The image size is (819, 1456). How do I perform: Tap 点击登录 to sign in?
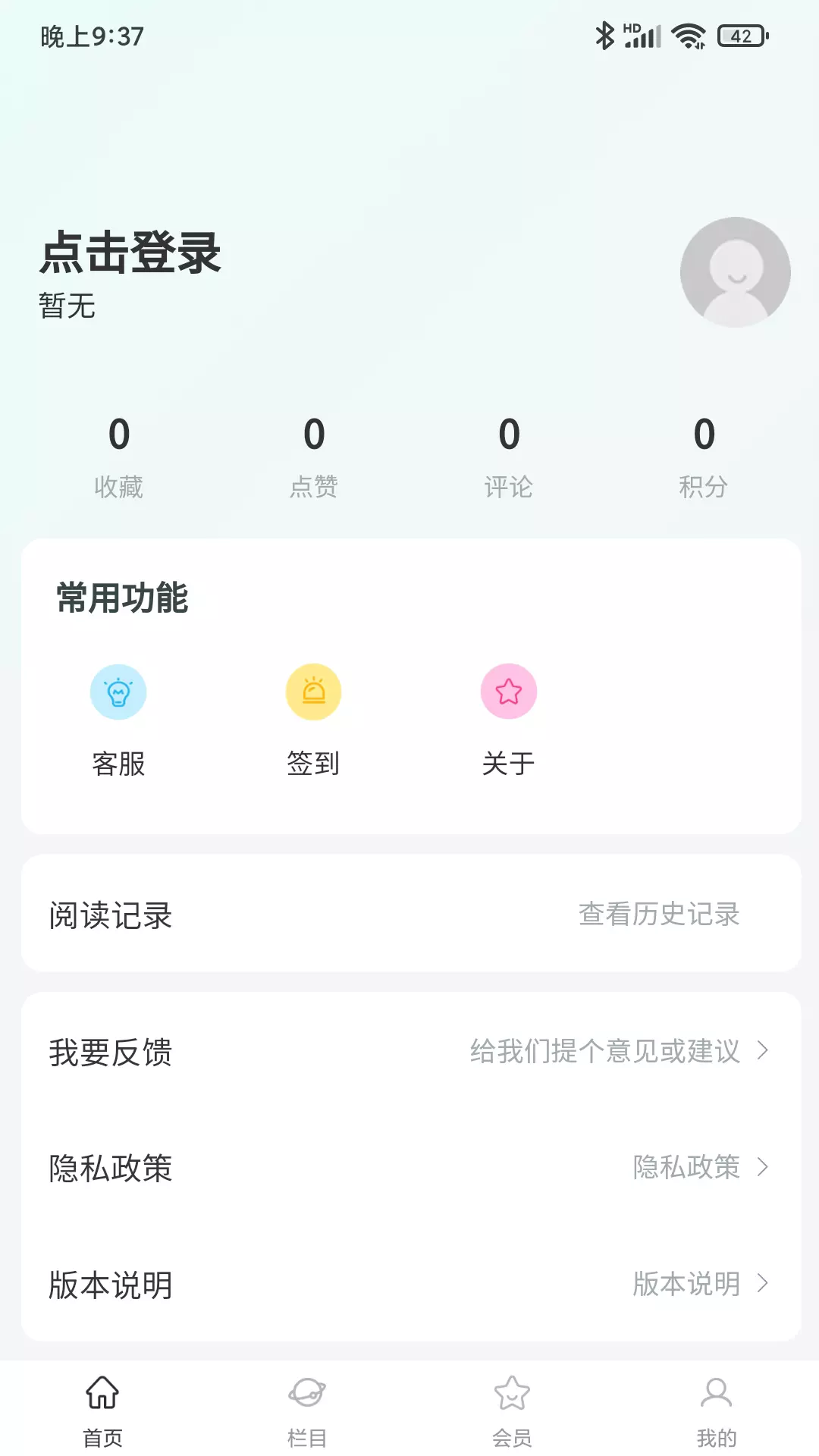130,253
